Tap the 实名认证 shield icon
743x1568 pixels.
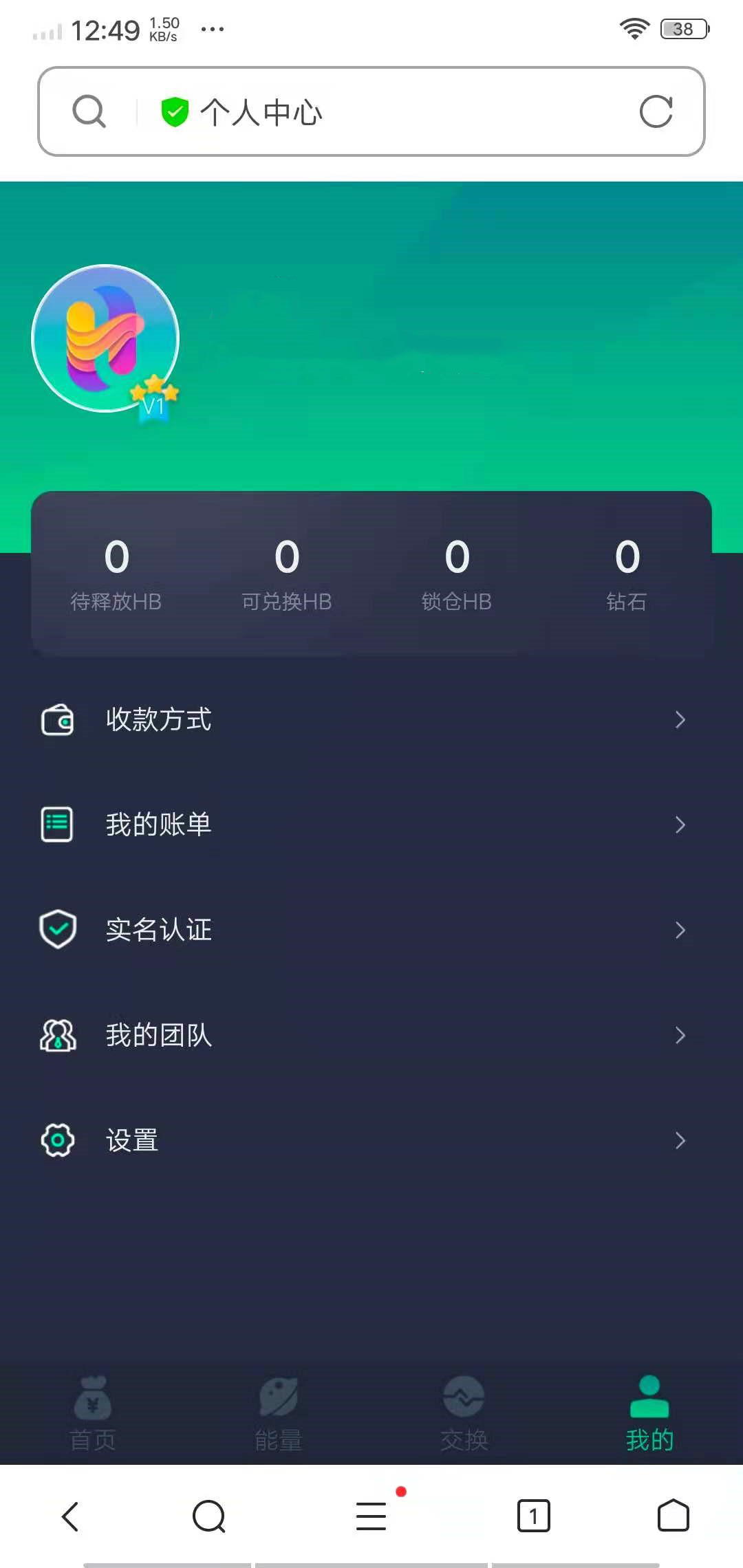(x=58, y=930)
